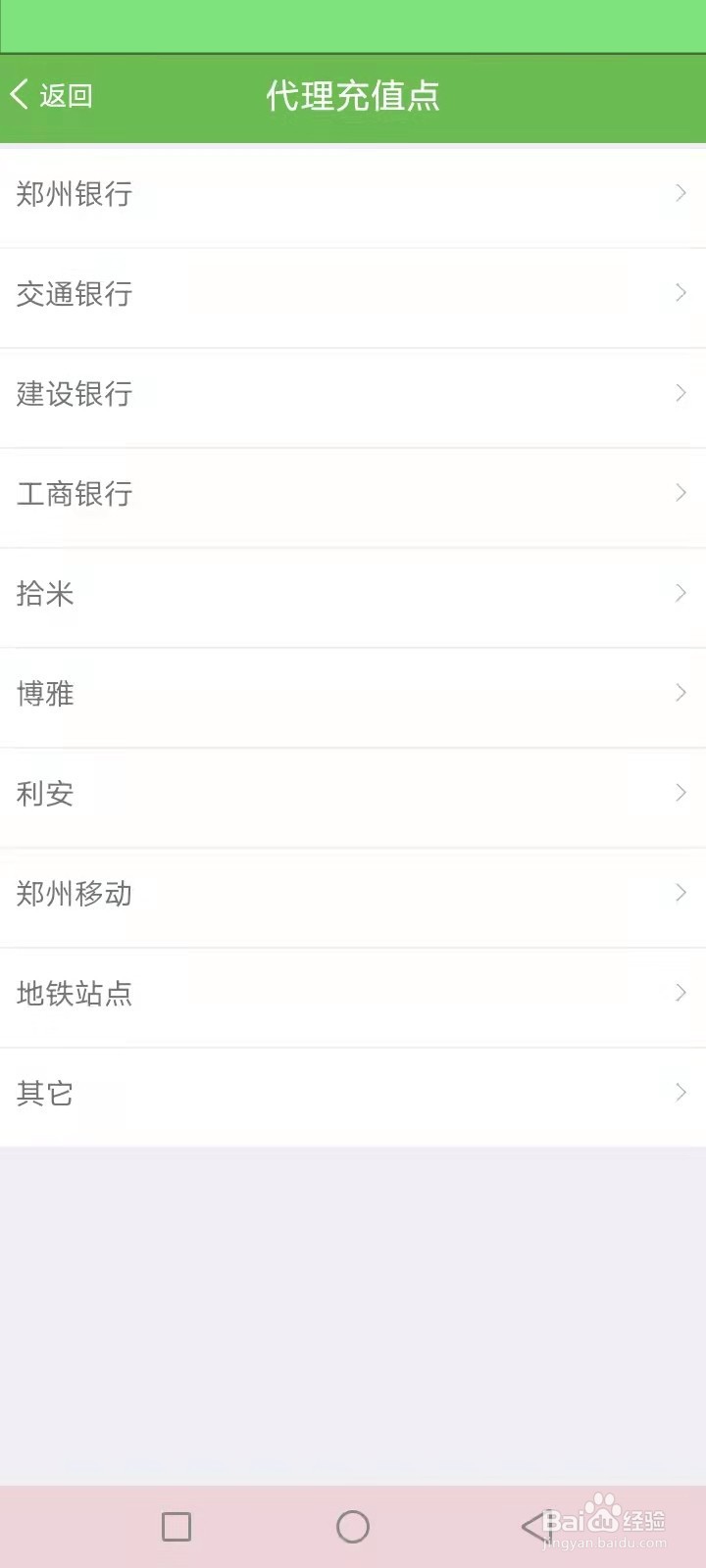Screen dimensions: 706x1568
Task: Tap the Android circle home icon
Action: pos(353,1526)
